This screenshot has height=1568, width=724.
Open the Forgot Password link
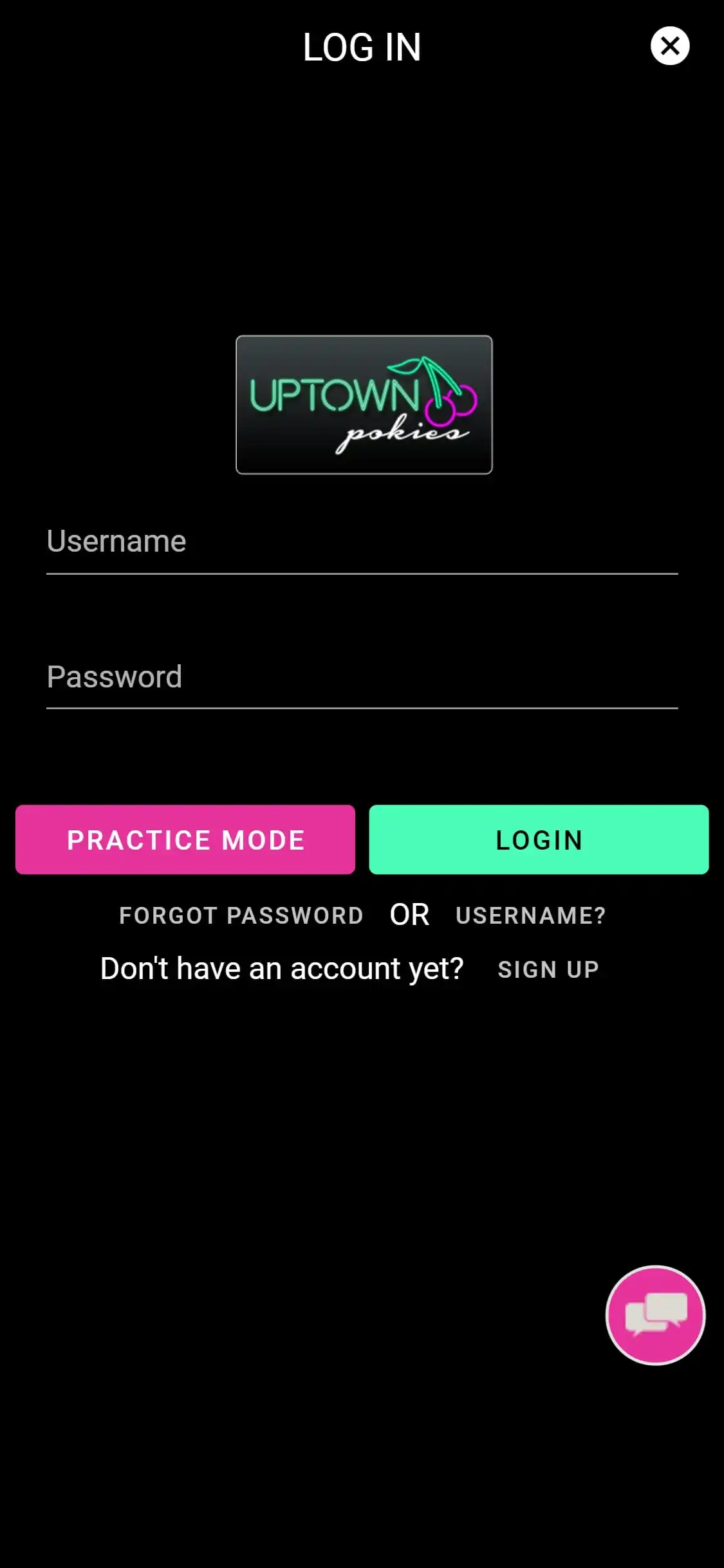(x=241, y=915)
